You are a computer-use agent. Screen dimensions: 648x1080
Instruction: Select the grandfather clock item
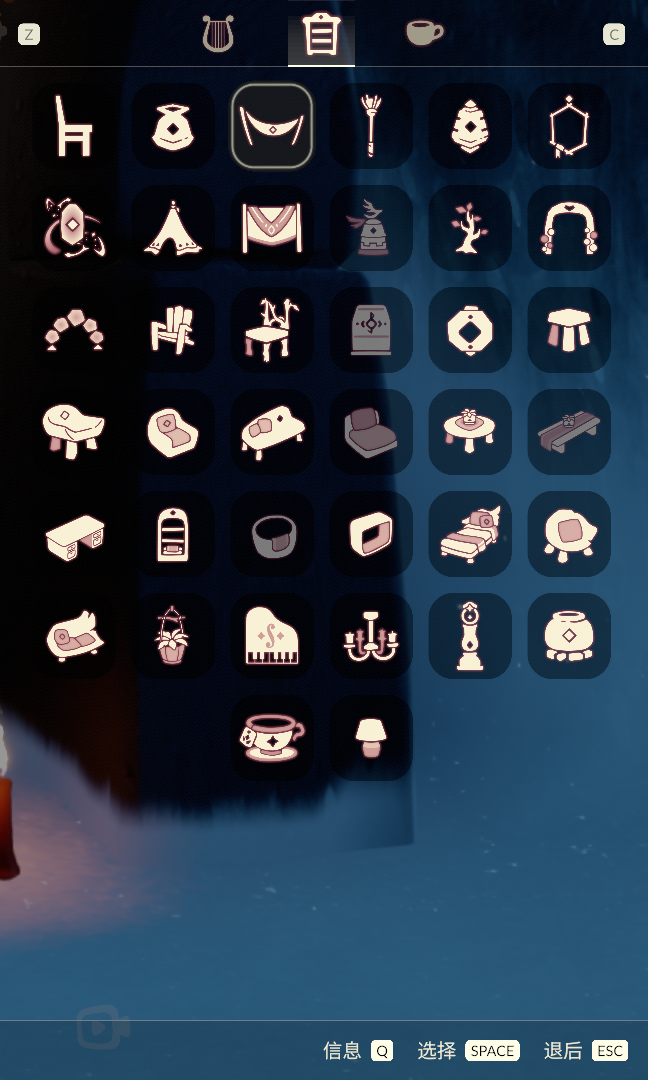coord(470,637)
